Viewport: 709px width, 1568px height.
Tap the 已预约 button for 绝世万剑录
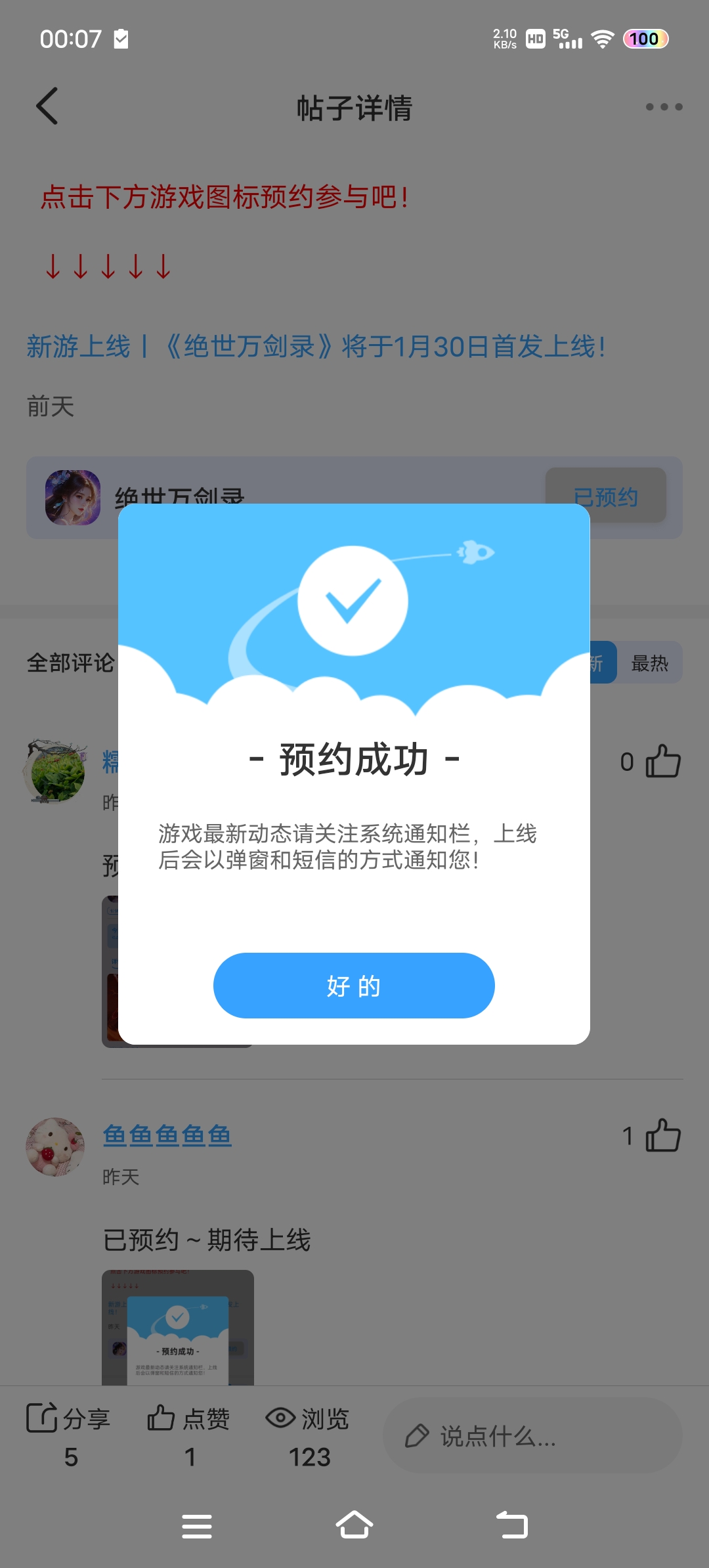click(605, 496)
